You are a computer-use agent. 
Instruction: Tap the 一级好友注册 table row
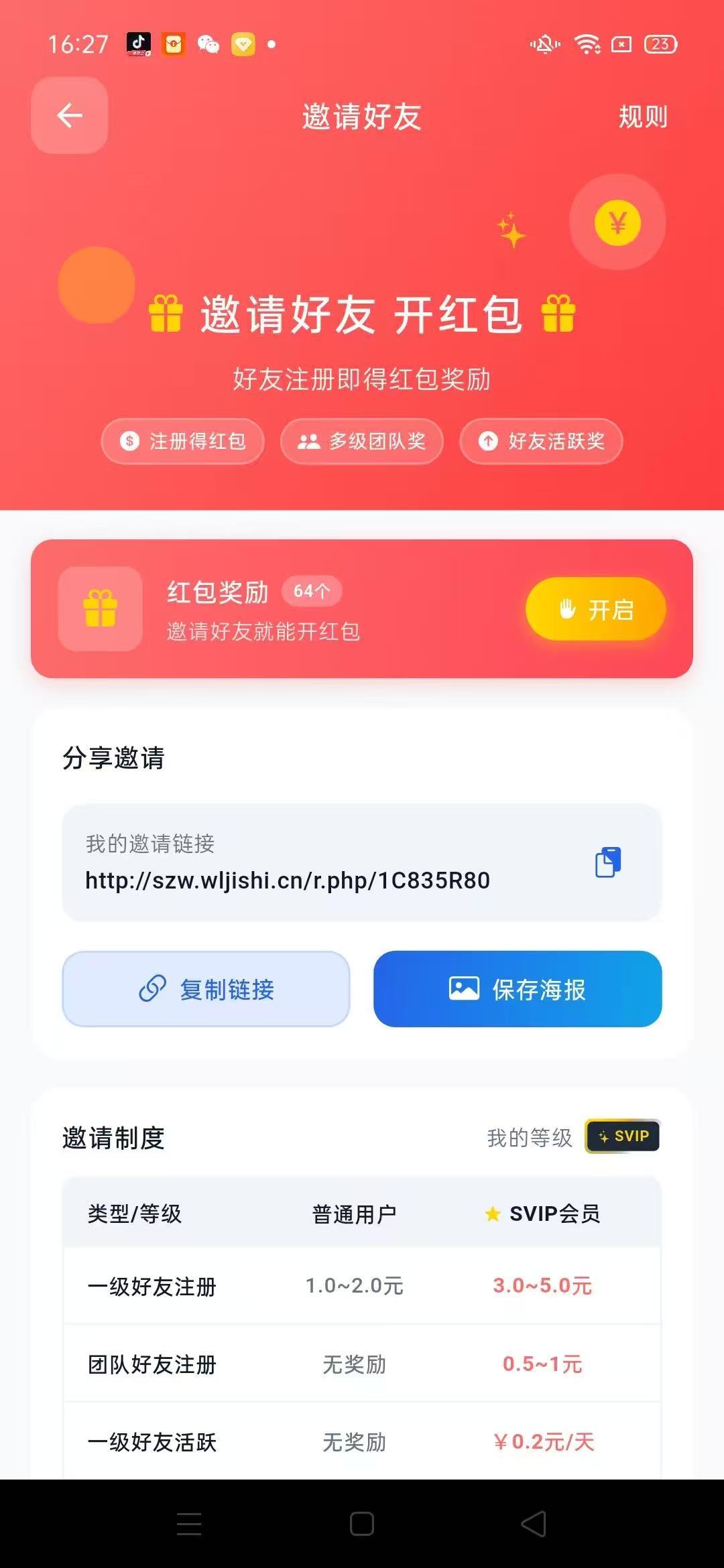pyautogui.click(x=362, y=1285)
